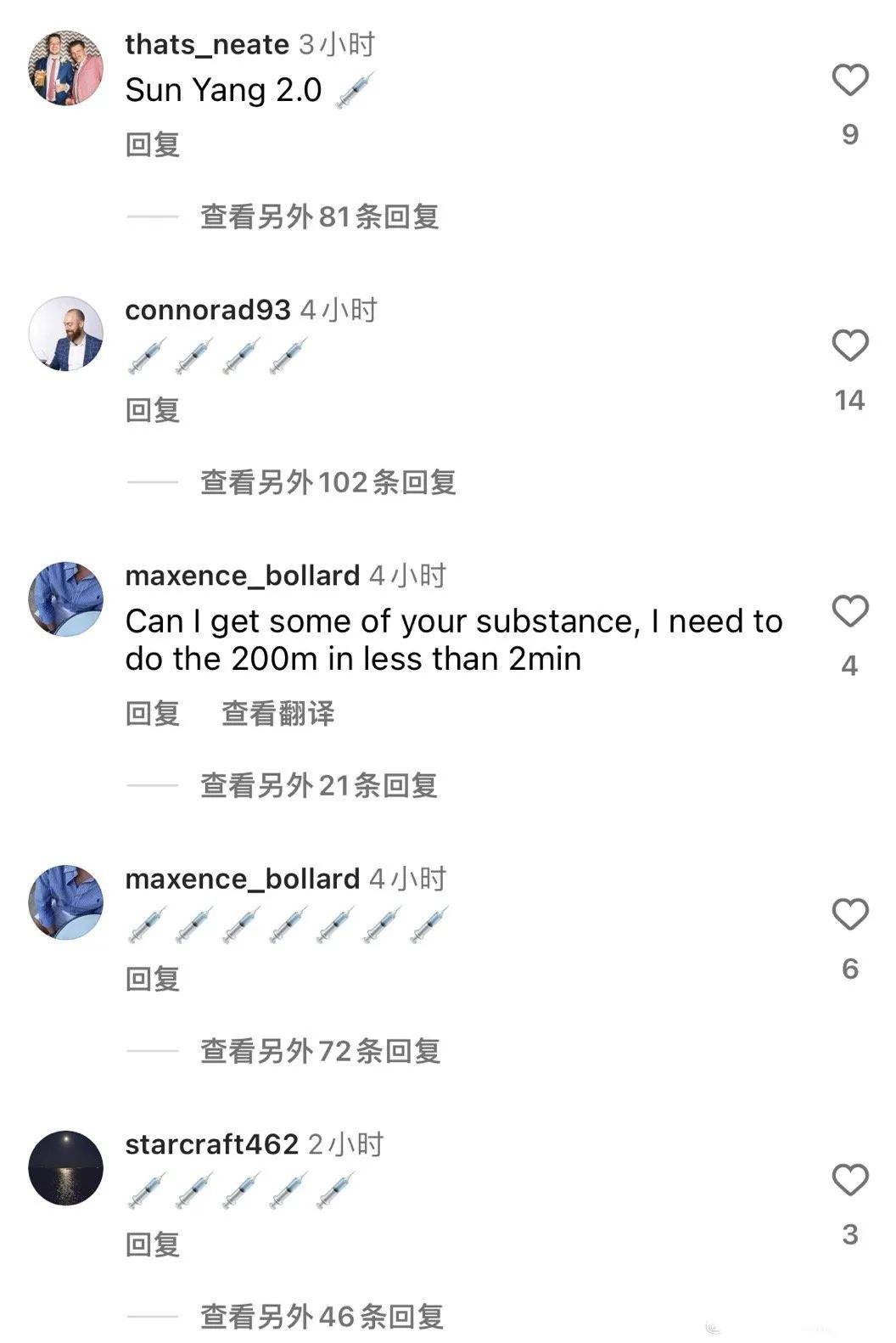
Task: Open starcraft462's moon avatar
Action: [65, 1168]
